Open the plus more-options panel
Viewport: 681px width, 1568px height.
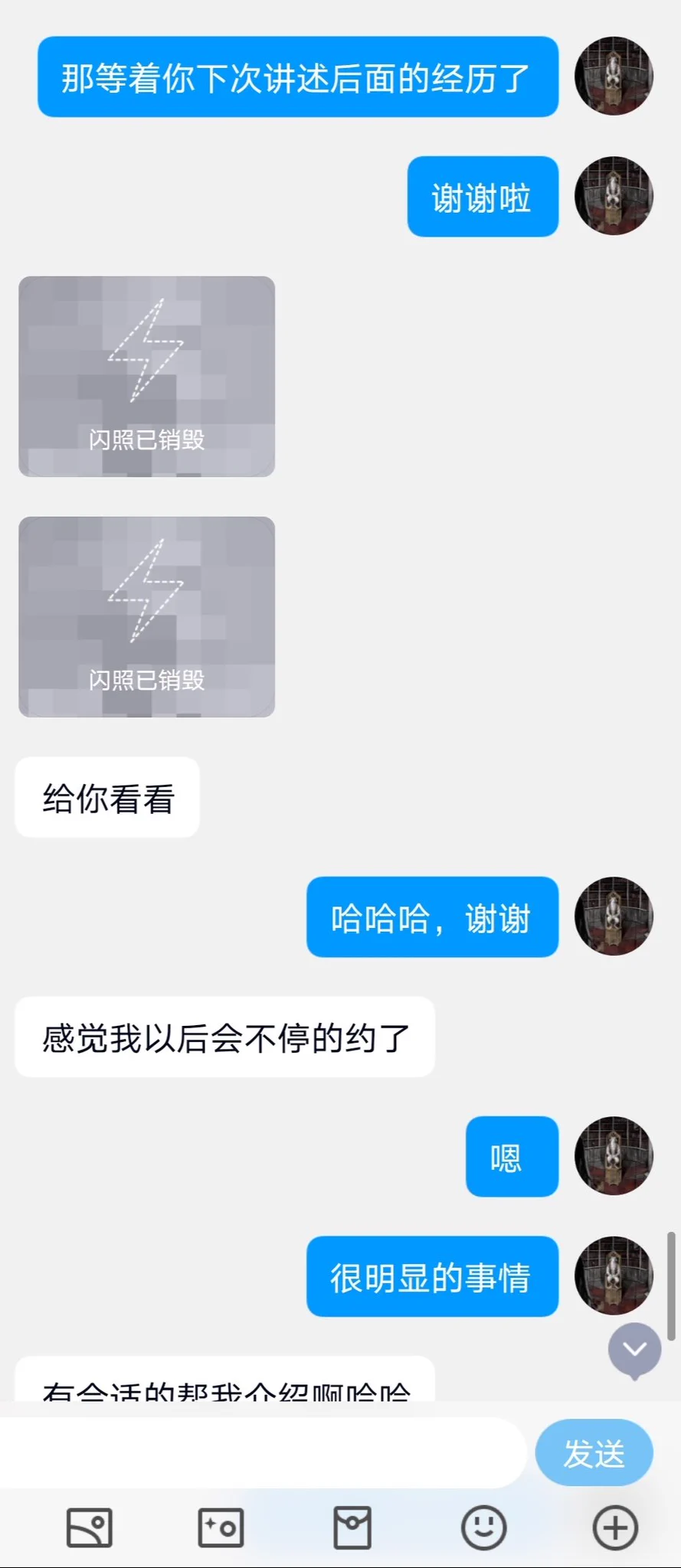(x=615, y=1527)
